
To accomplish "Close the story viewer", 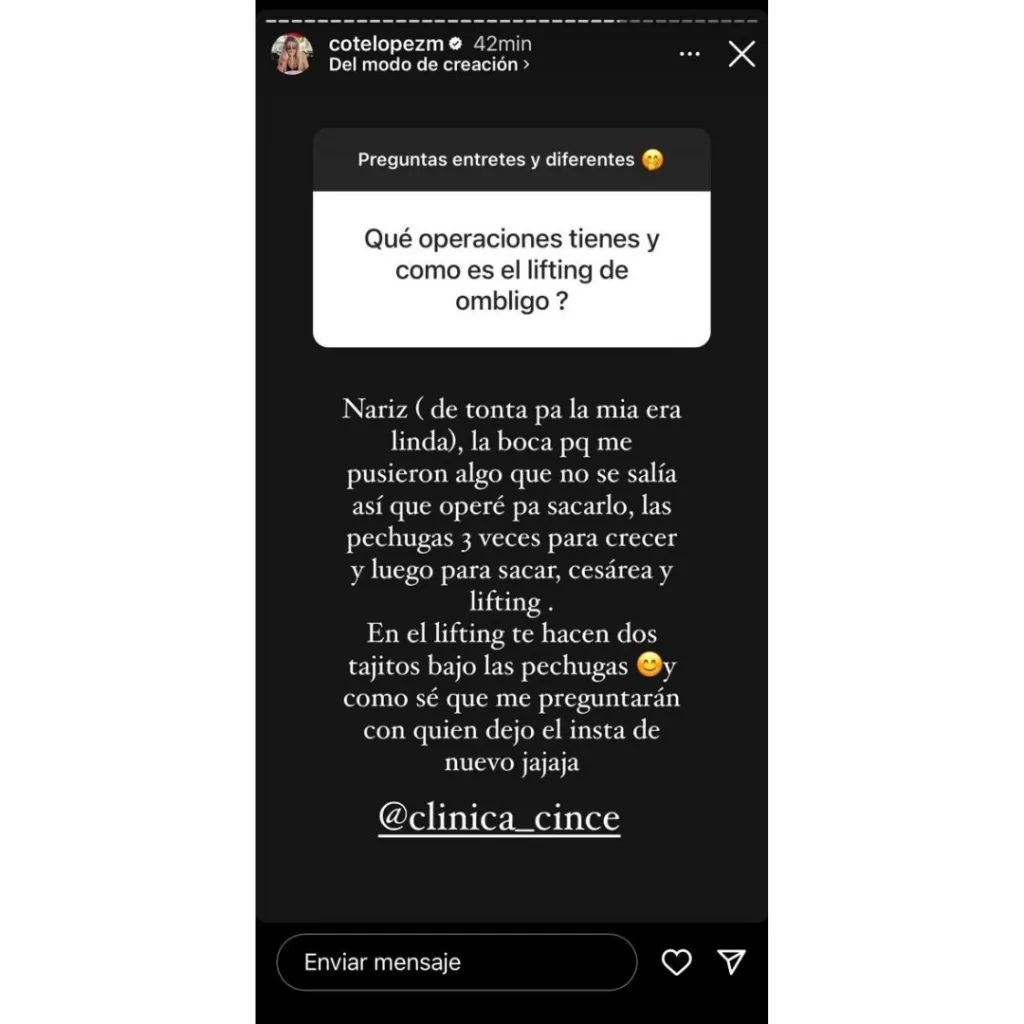I will 741,54.
